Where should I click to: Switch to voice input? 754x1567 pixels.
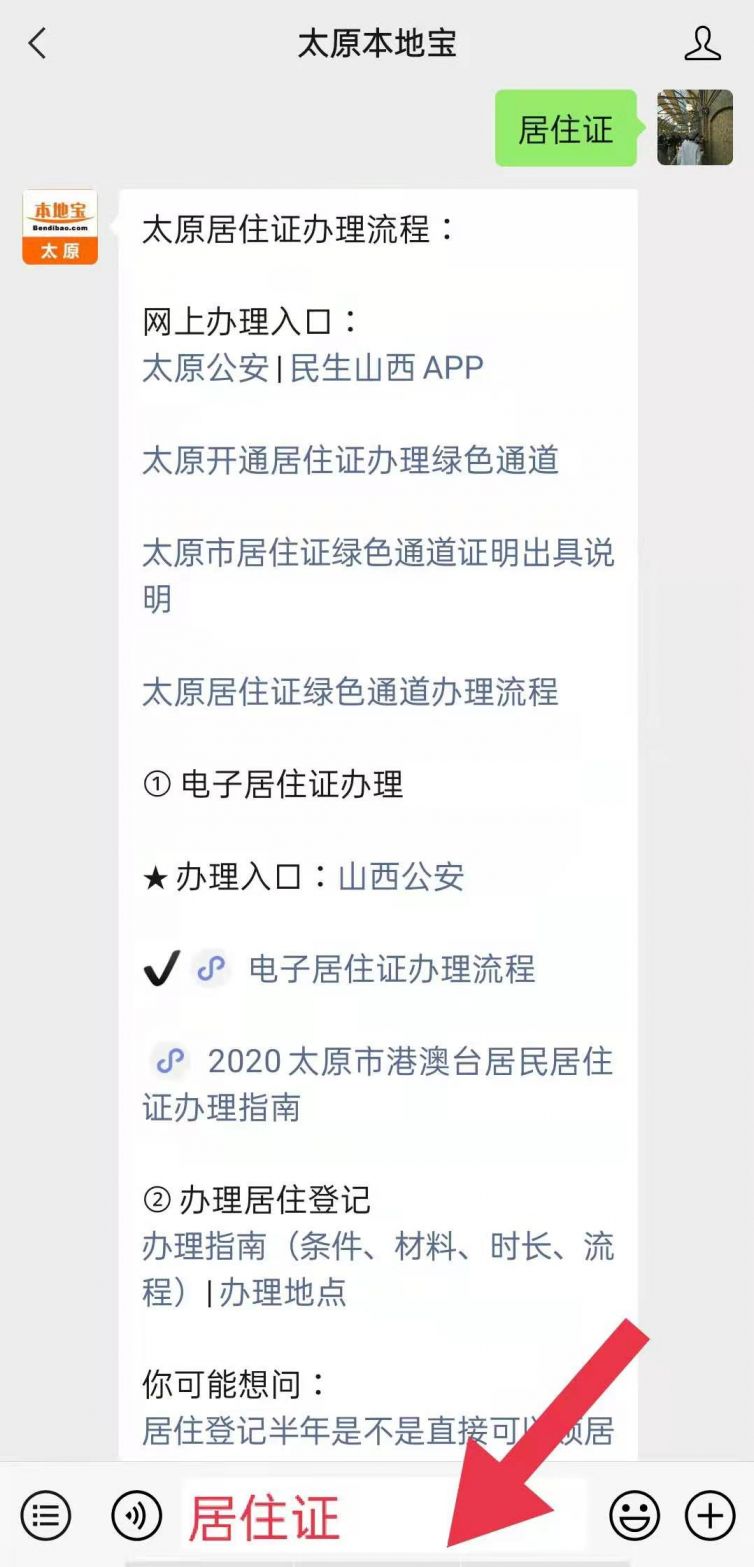[x=136, y=1516]
